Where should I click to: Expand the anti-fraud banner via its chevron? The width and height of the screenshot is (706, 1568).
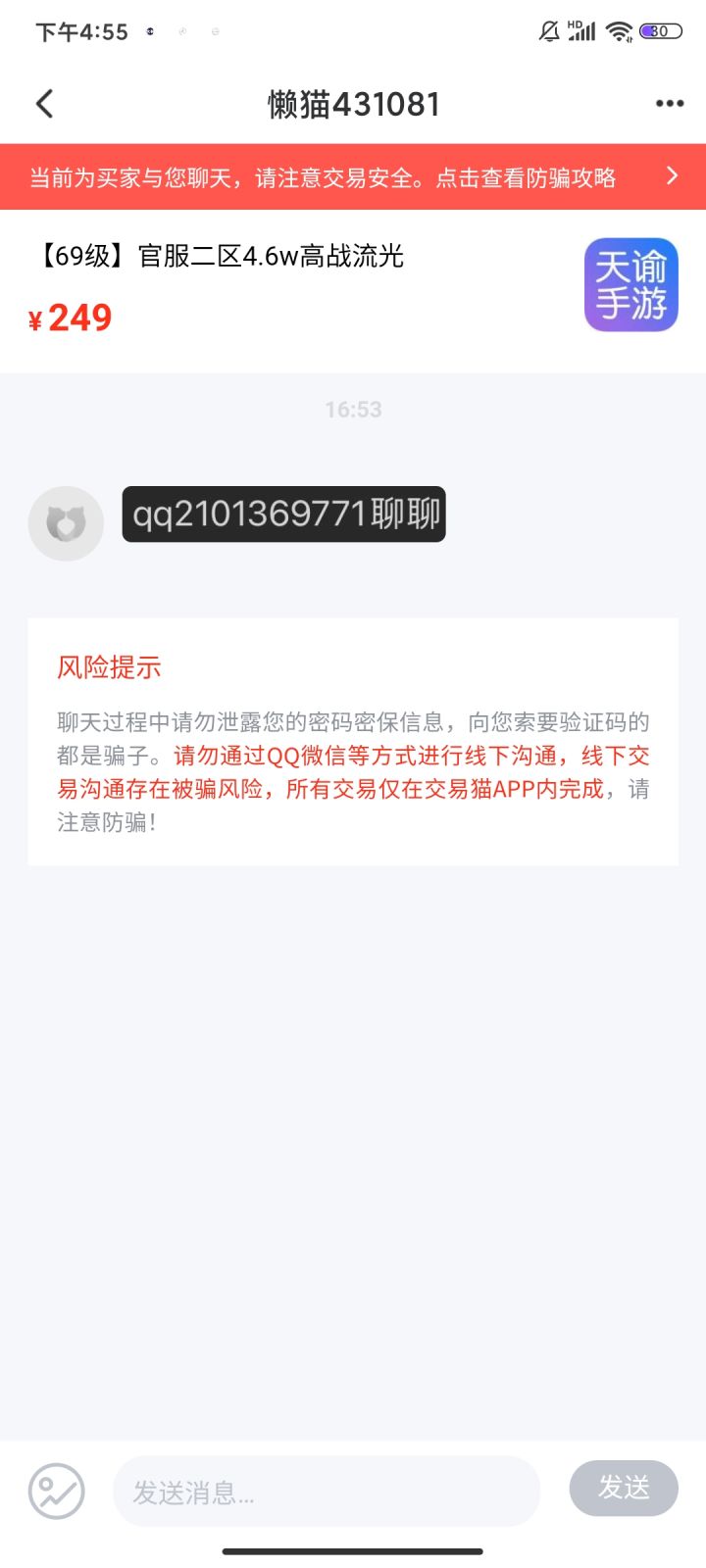673,176
